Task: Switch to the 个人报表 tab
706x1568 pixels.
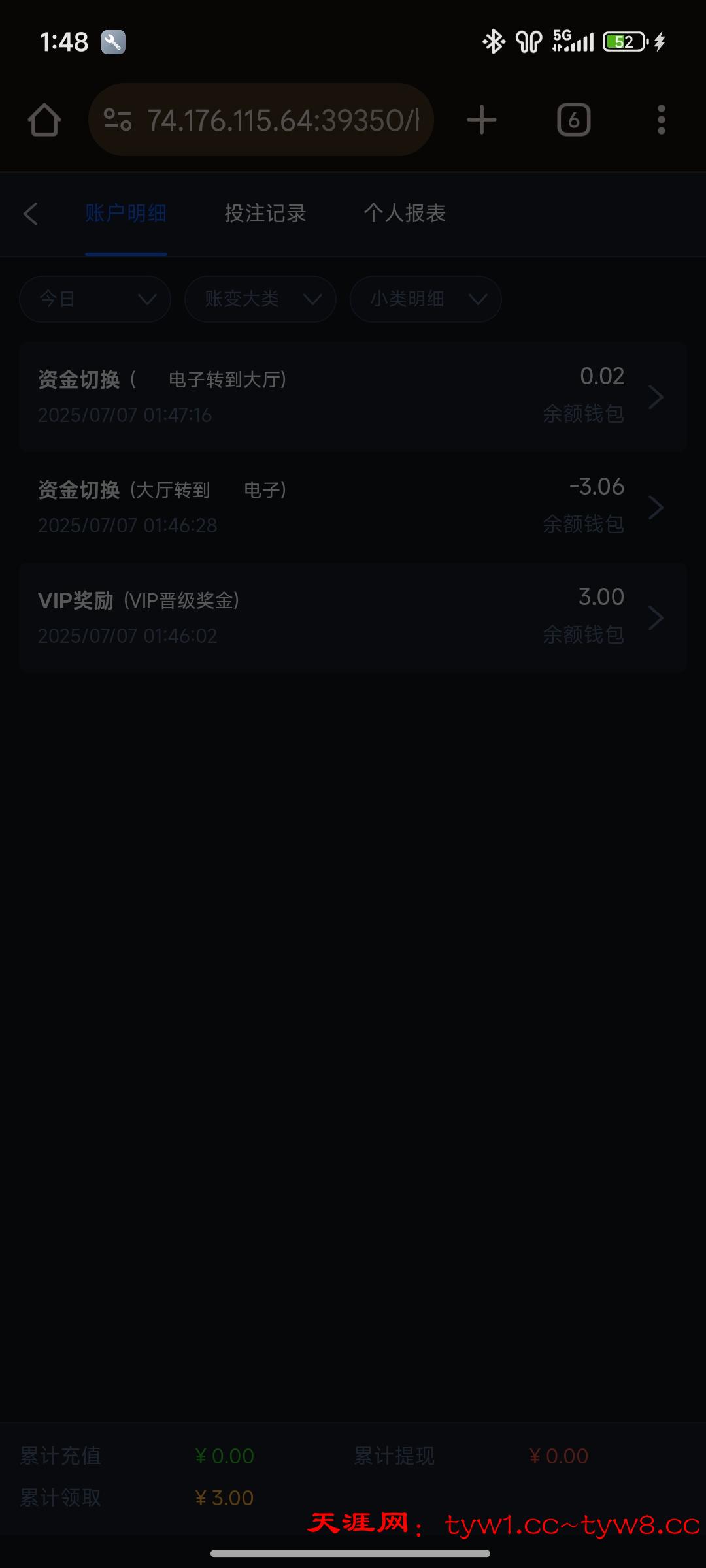Action: (405, 214)
